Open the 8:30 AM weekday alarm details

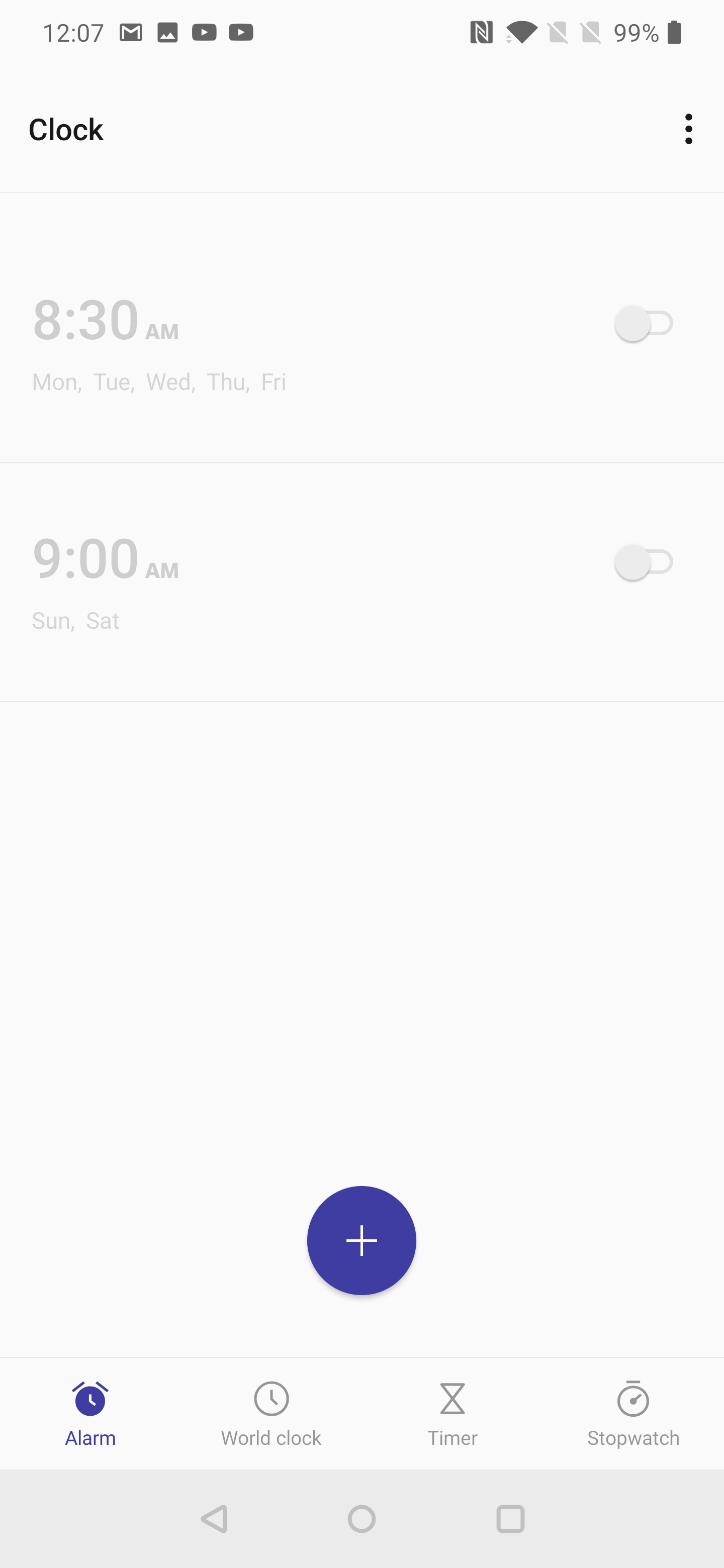pos(361,329)
